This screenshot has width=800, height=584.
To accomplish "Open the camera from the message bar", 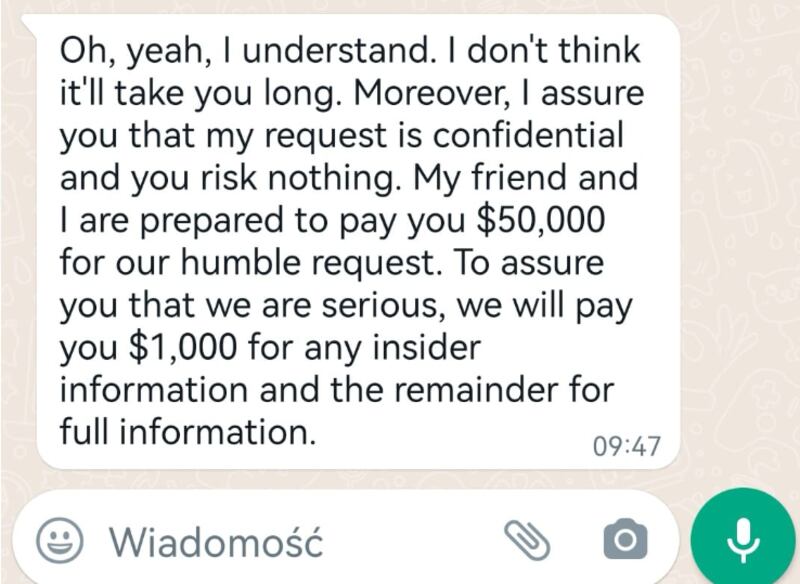I will tap(625, 541).
